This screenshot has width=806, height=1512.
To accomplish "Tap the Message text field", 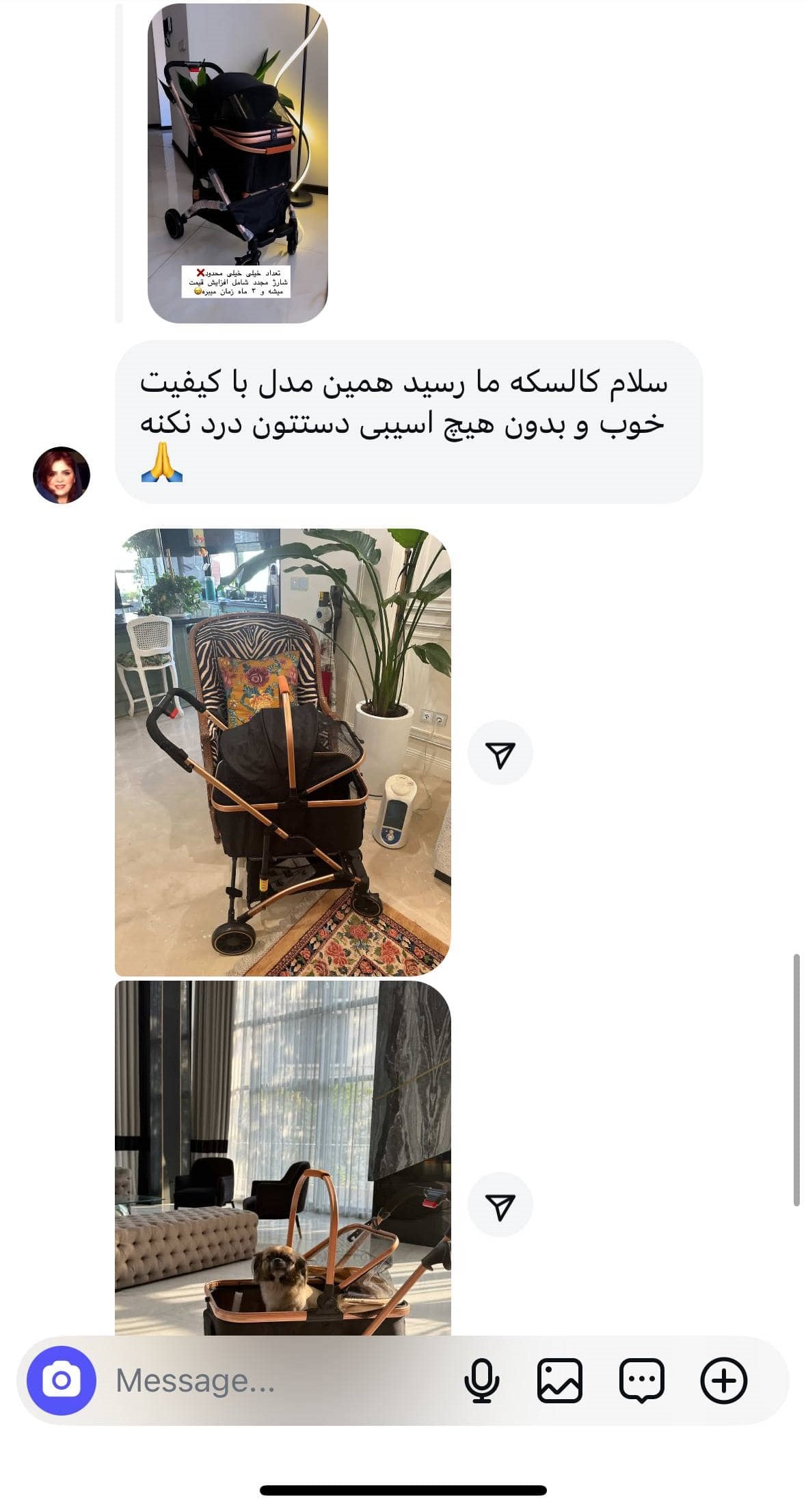I will click(273, 1380).
